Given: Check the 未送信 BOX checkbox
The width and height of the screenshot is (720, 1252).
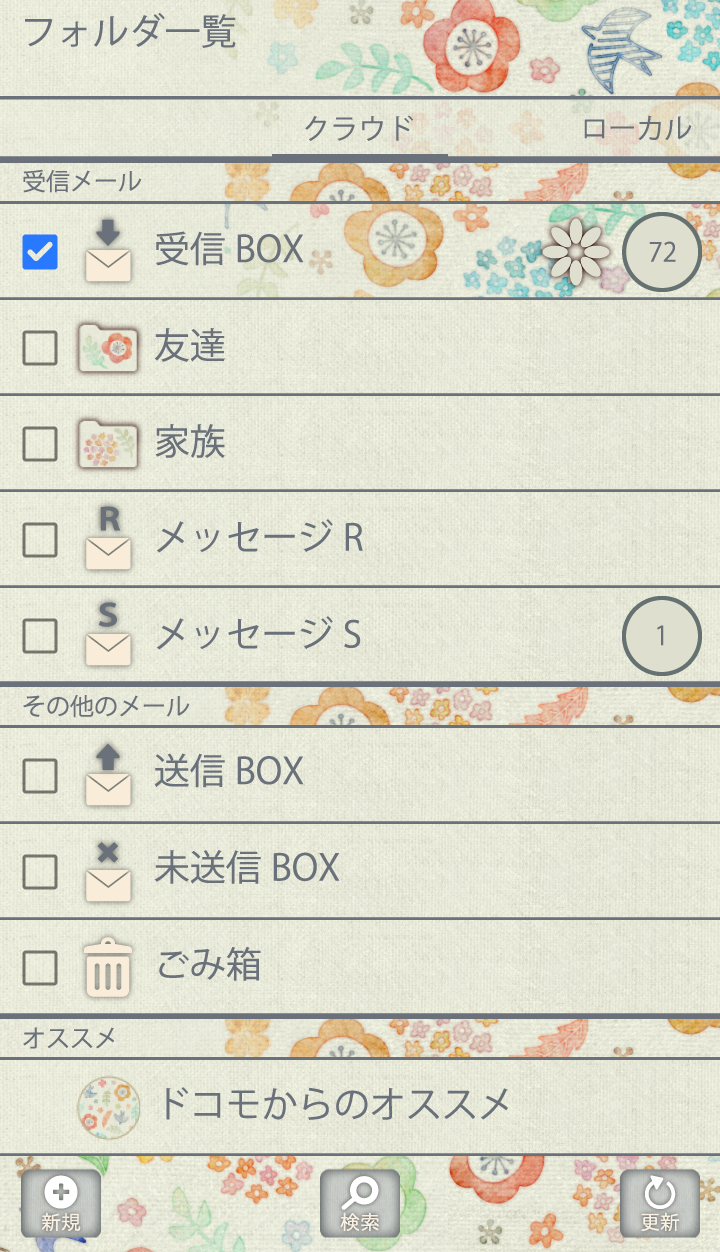Looking at the screenshot, I should click(x=40, y=872).
